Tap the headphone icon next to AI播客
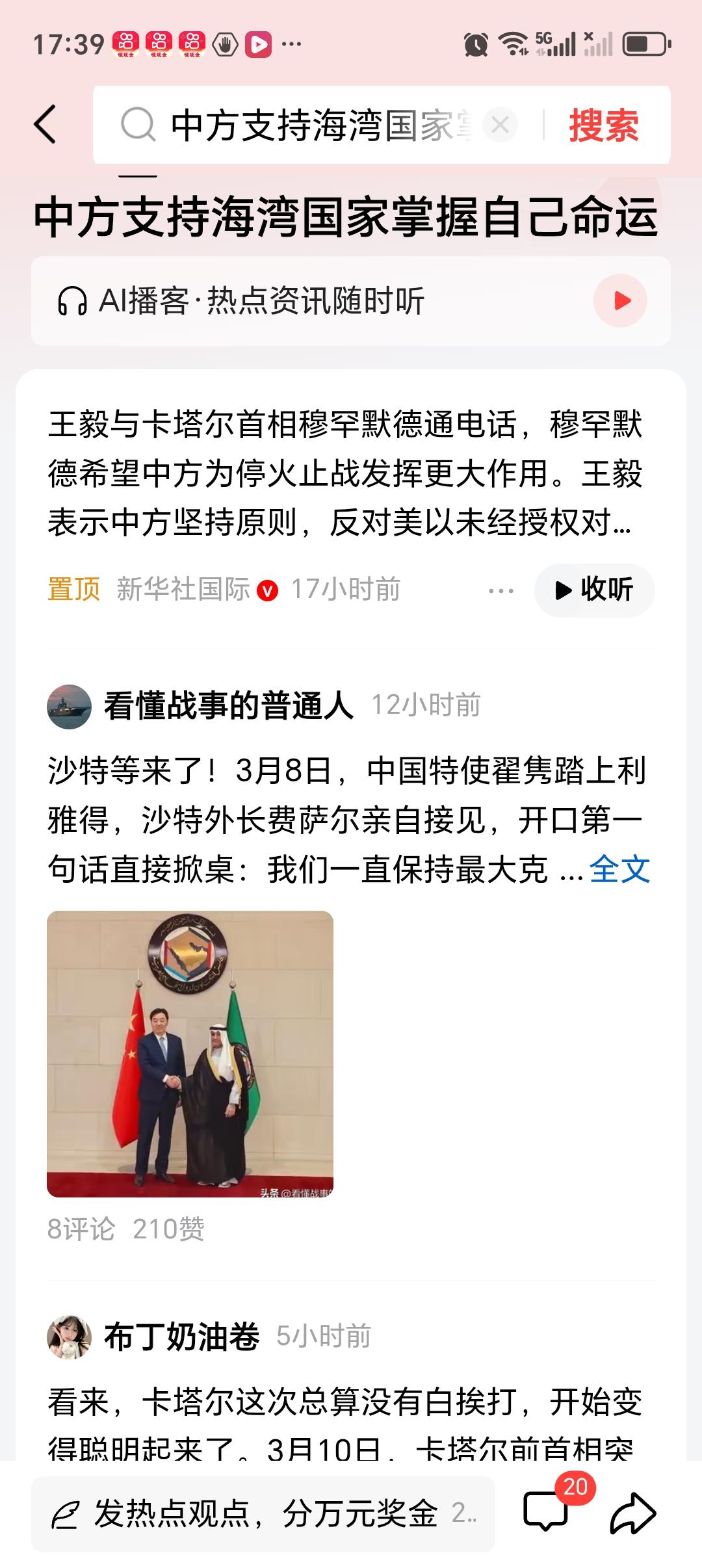This screenshot has height=1568, width=702. tap(73, 300)
